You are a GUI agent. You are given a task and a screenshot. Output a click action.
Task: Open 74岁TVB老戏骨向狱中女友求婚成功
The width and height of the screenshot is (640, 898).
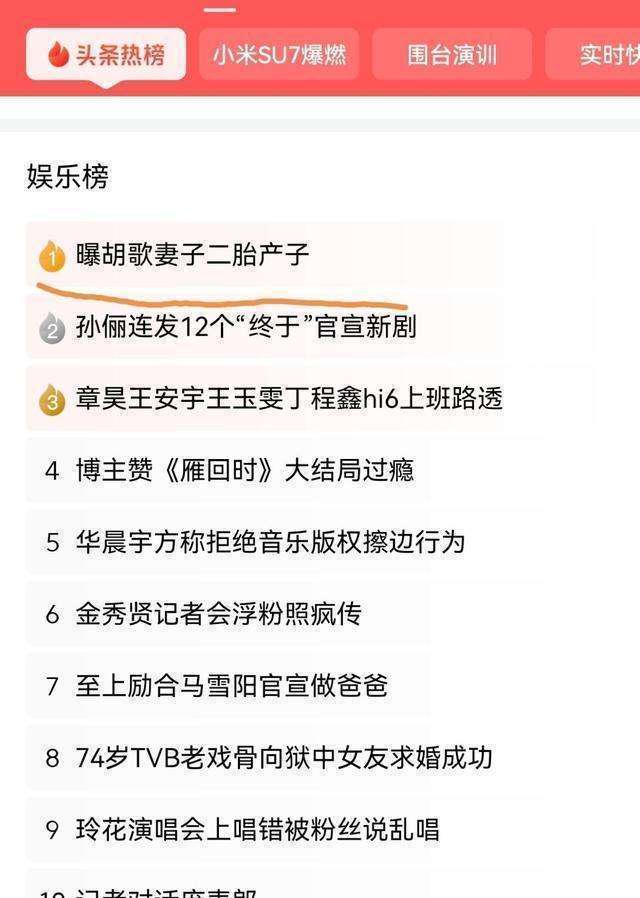(284, 758)
